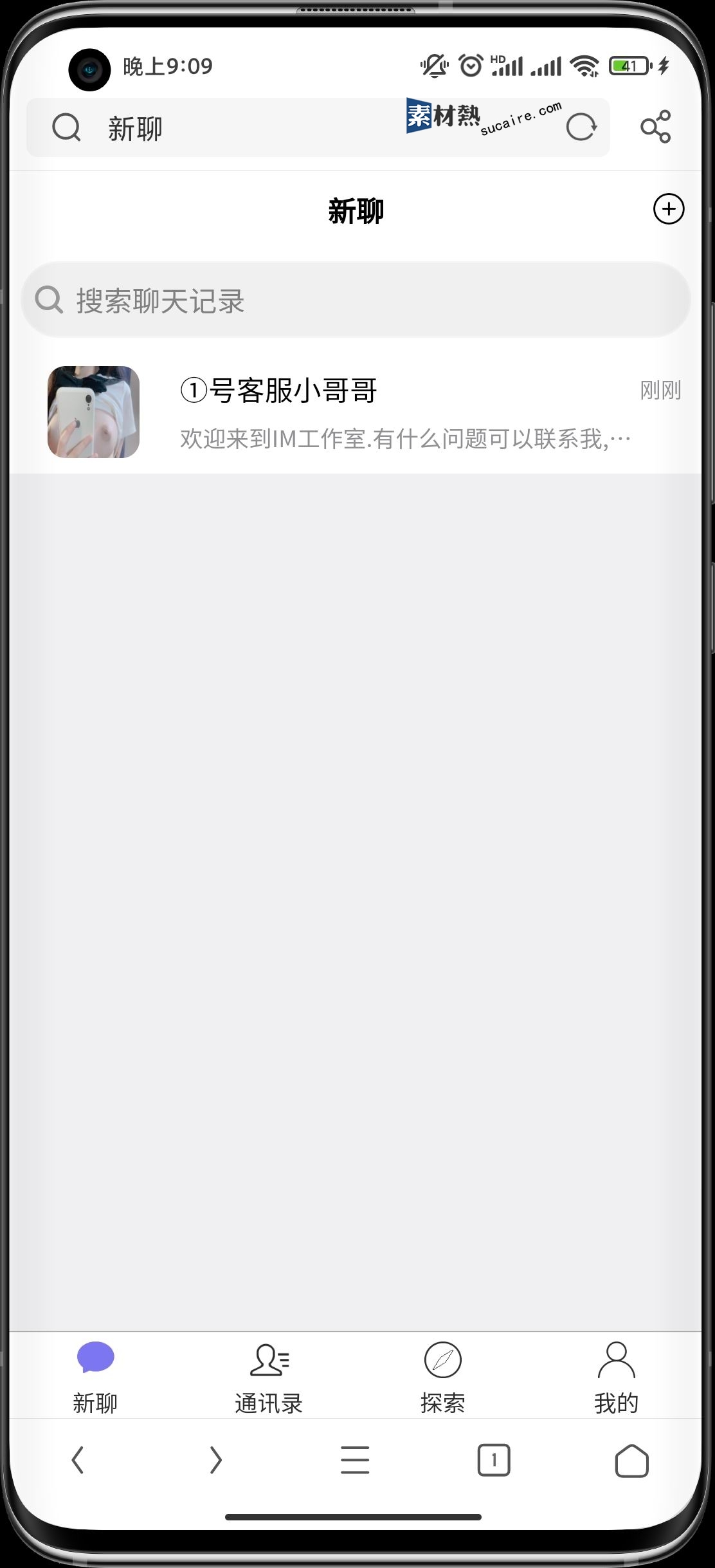Switch to the 探索 tab
Viewport: 715px width, 1568px height.
(442, 1378)
